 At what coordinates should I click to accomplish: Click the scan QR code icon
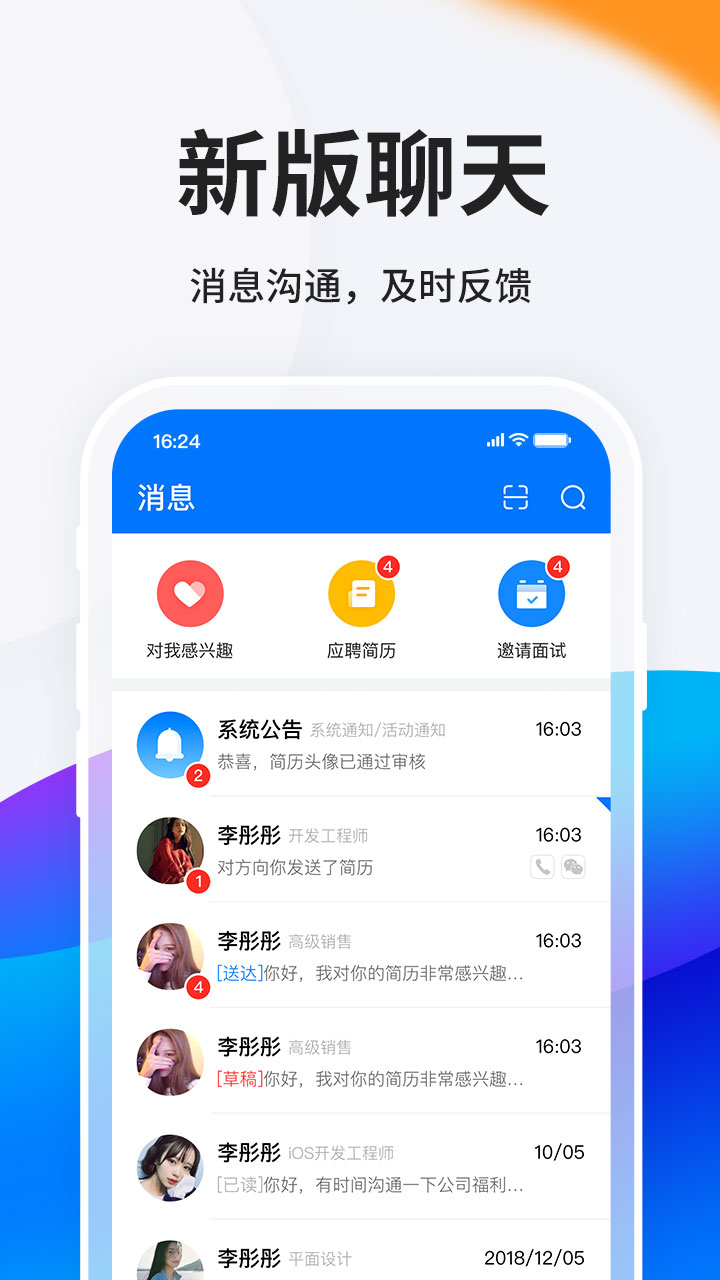click(516, 498)
